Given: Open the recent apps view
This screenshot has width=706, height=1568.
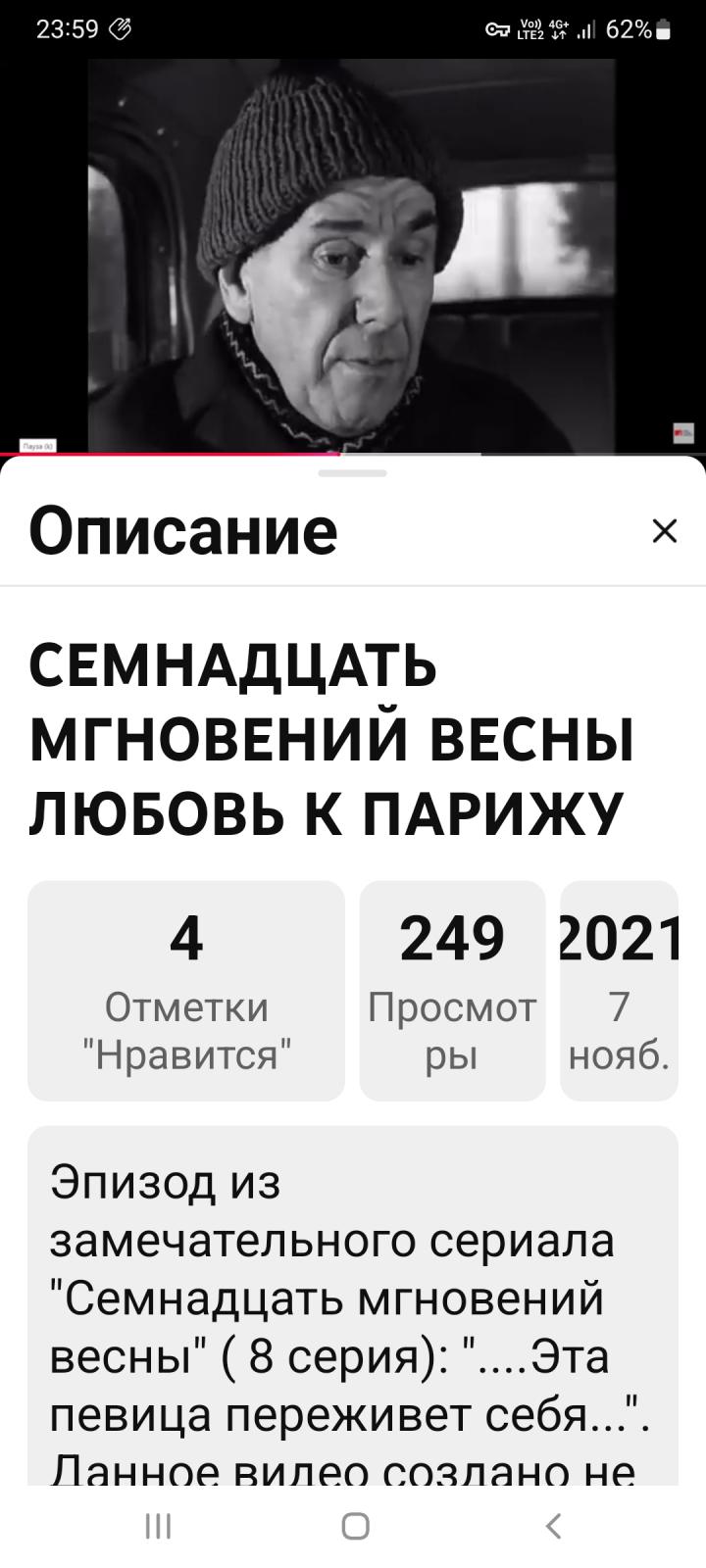Looking at the screenshot, I should tap(158, 1526).
